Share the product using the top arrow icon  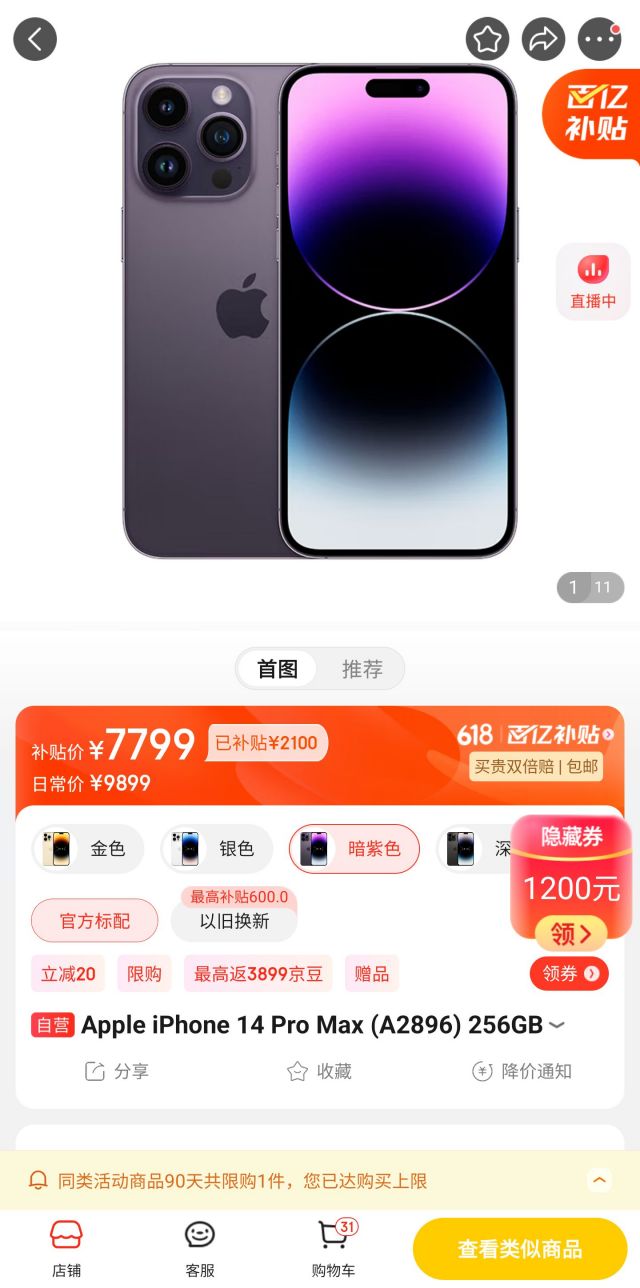pos(543,39)
